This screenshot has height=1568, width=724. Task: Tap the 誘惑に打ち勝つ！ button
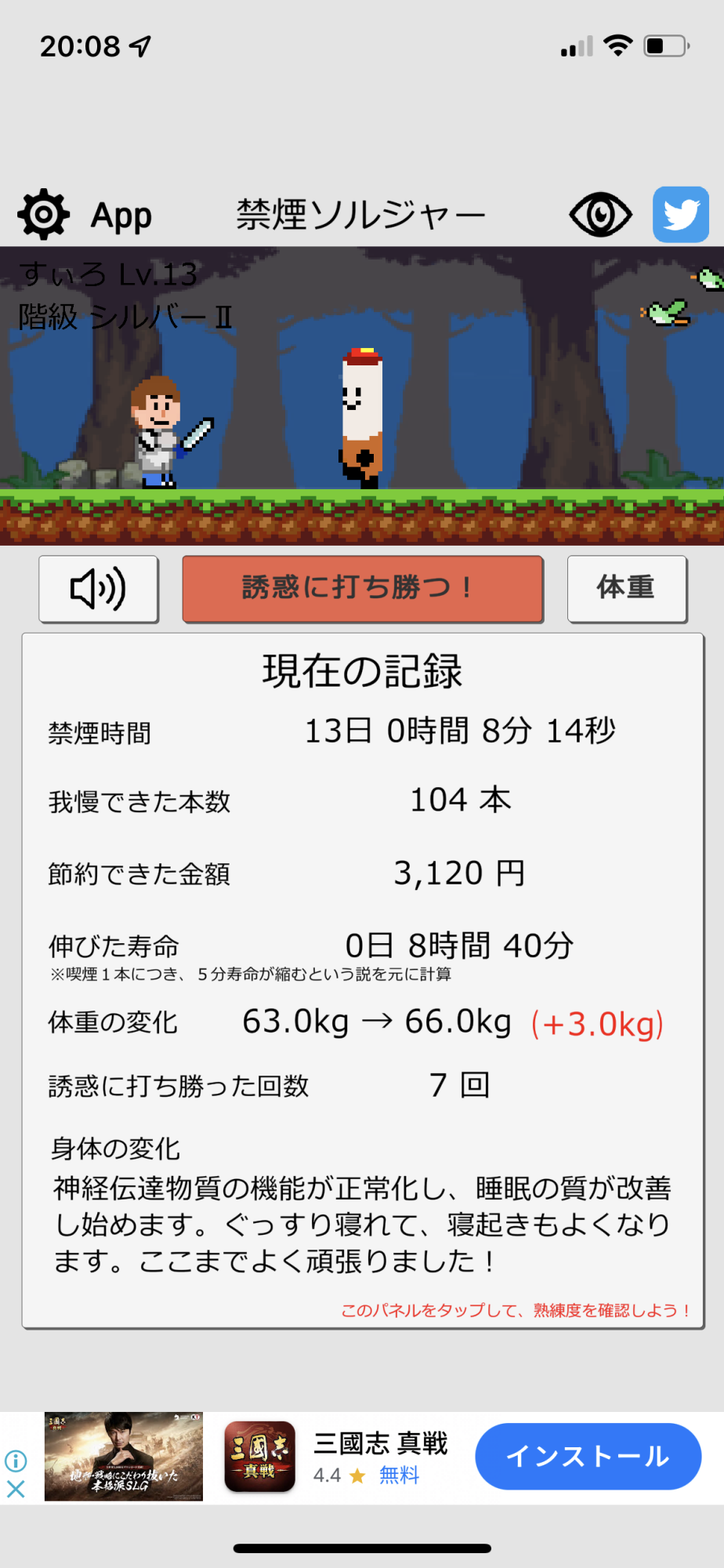point(363,589)
